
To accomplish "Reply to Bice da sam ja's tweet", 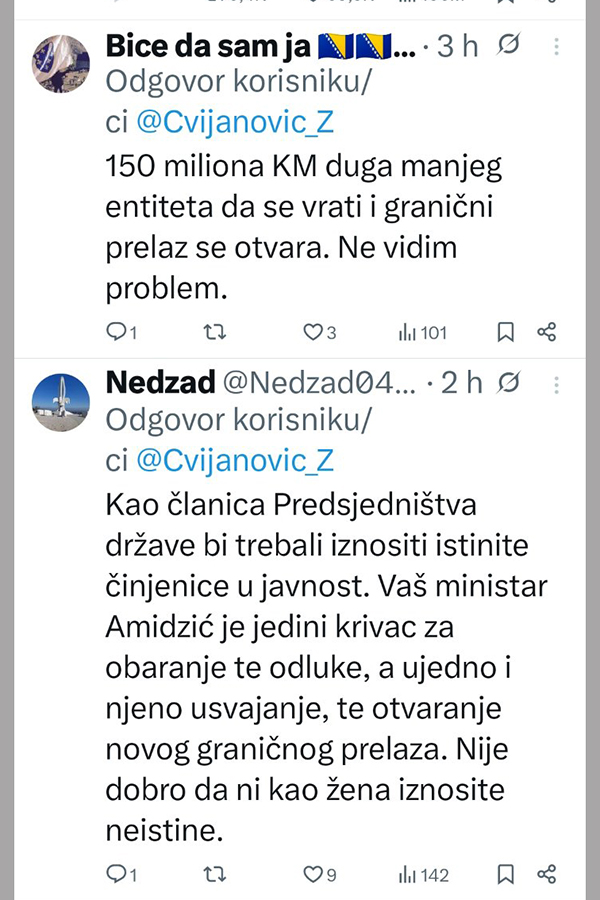I will [118, 332].
